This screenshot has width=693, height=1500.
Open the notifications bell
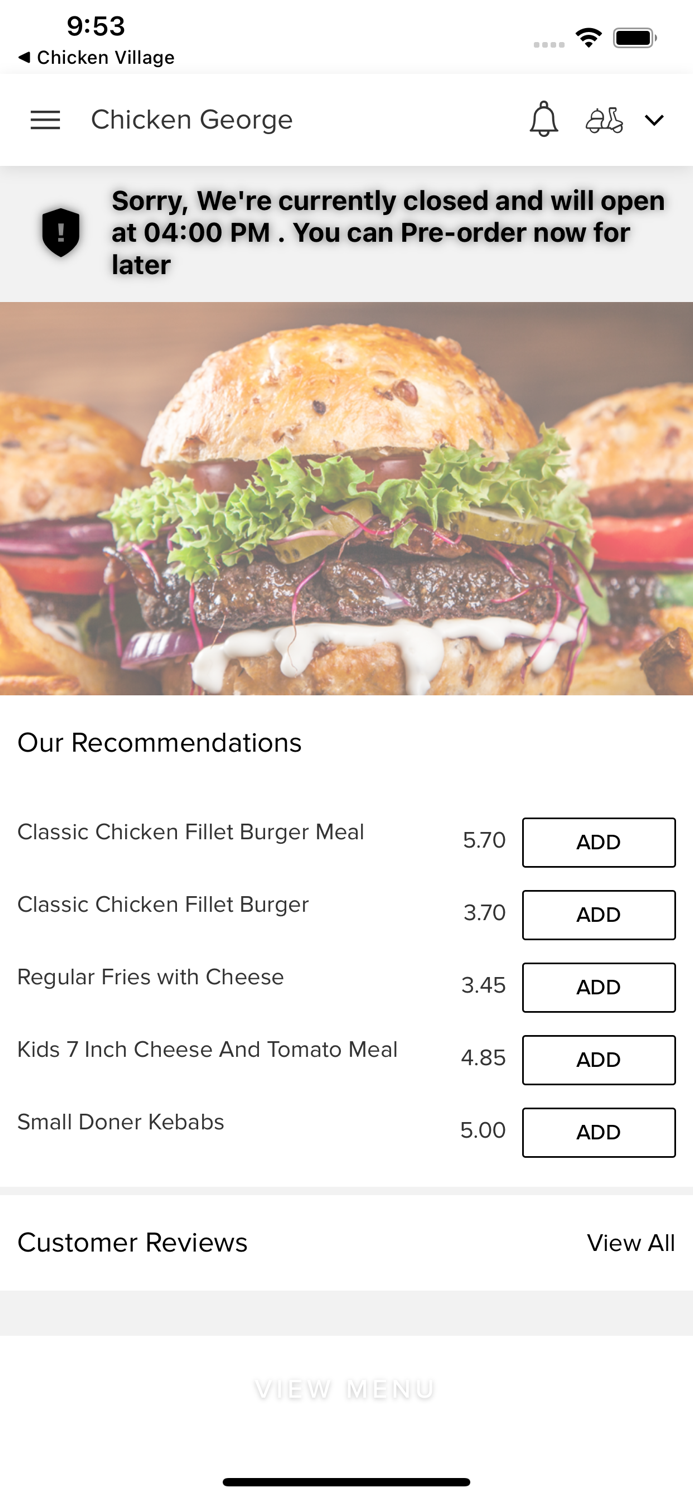pyautogui.click(x=543, y=120)
